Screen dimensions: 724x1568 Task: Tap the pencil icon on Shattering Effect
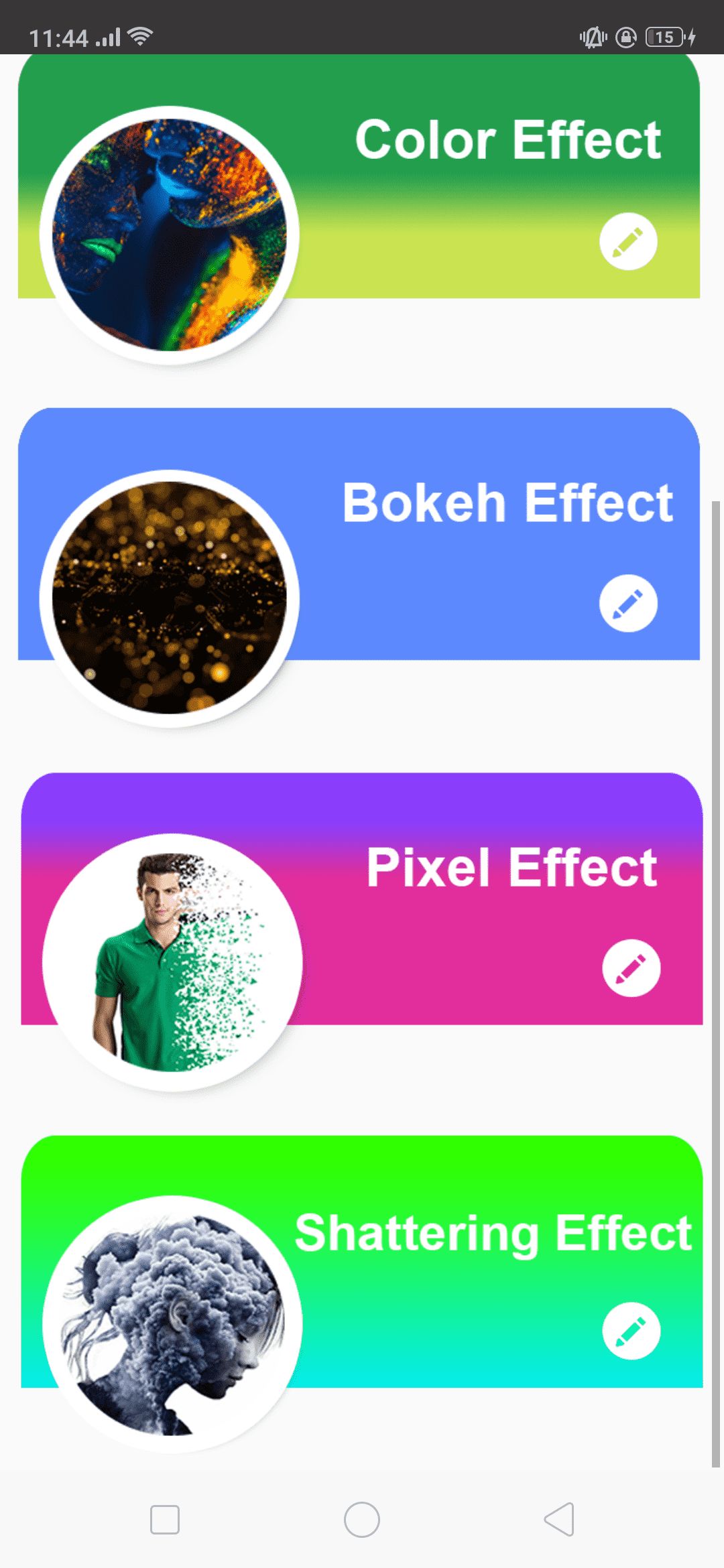tap(631, 1331)
